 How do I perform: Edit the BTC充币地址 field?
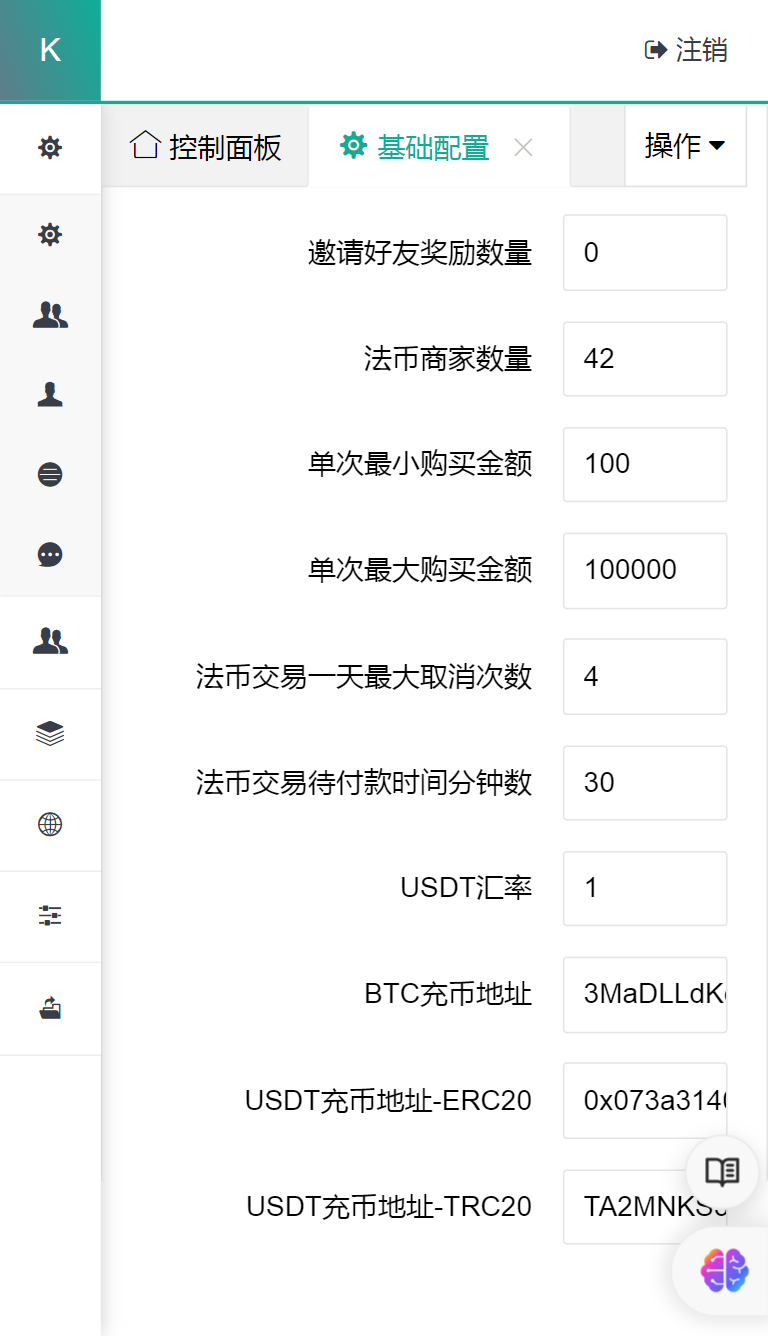(644, 995)
